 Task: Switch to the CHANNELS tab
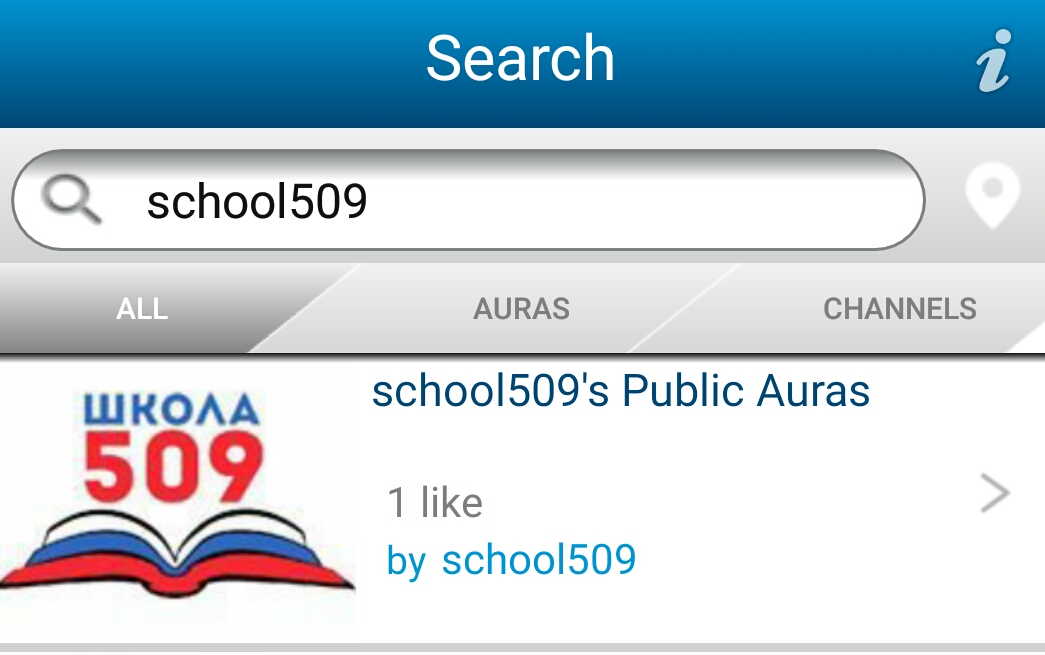pyautogui.click(x=899, y=309)
